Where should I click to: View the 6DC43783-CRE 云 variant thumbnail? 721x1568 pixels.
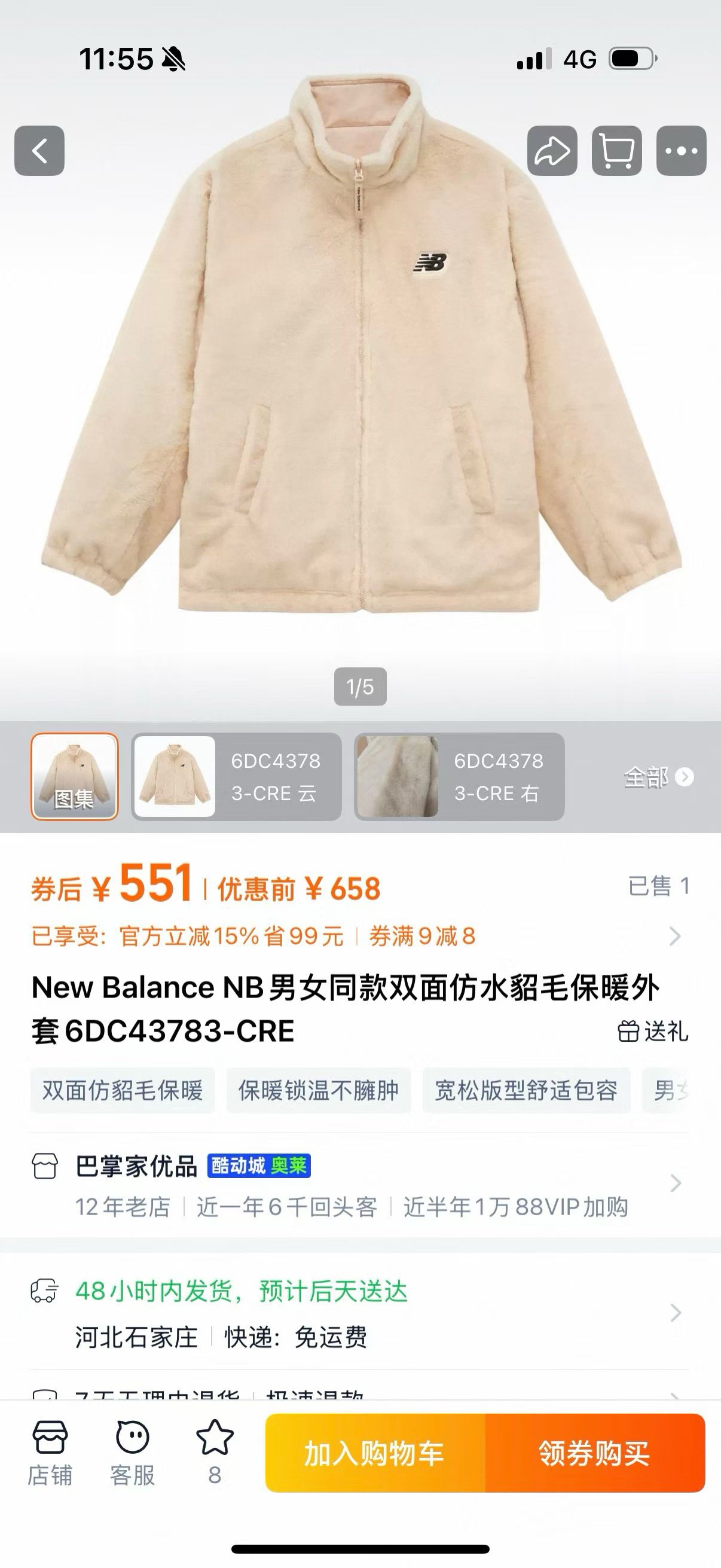[x=236, y=777]
